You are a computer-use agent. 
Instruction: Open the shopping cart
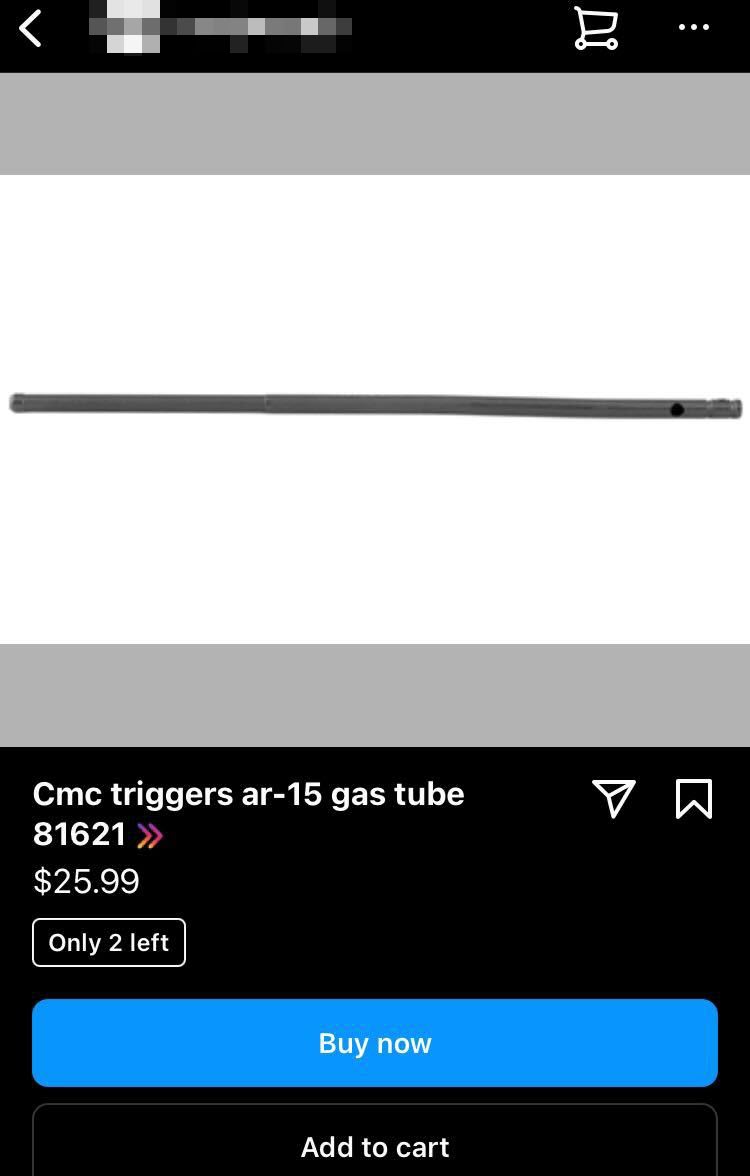[x=596, y=28]
